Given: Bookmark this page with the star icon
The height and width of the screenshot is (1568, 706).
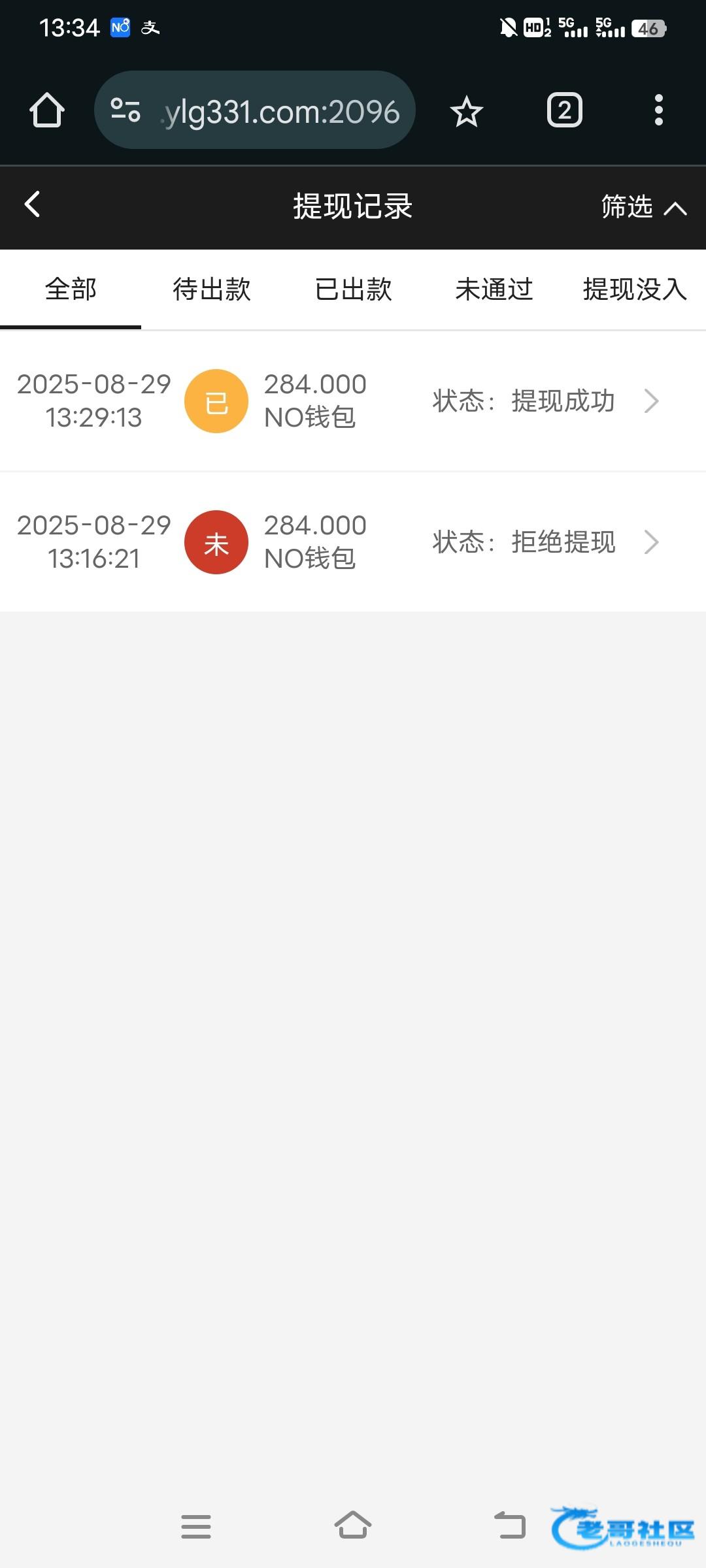Looking at the screenshot, I should click(x=467, y=111).
